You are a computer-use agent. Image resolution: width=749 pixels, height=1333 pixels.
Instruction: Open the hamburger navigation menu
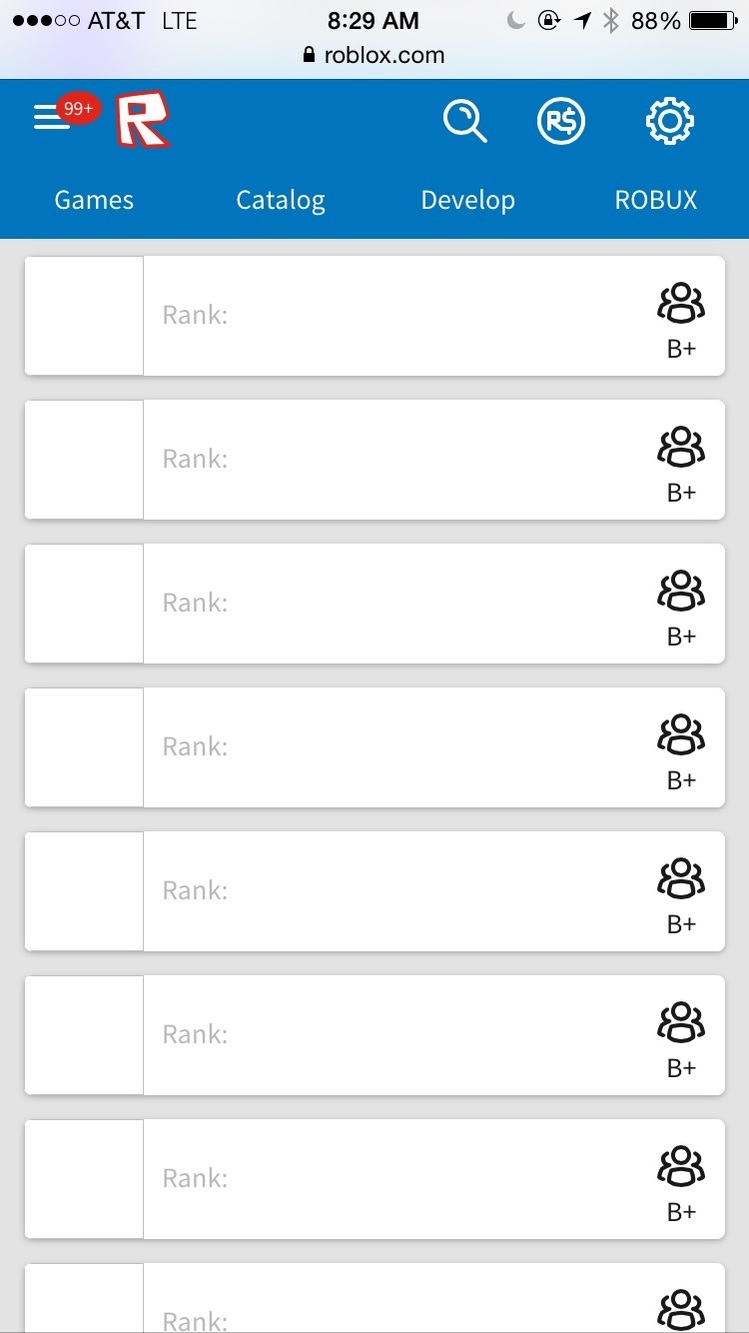pyautogui.click(x=50, y=120)
